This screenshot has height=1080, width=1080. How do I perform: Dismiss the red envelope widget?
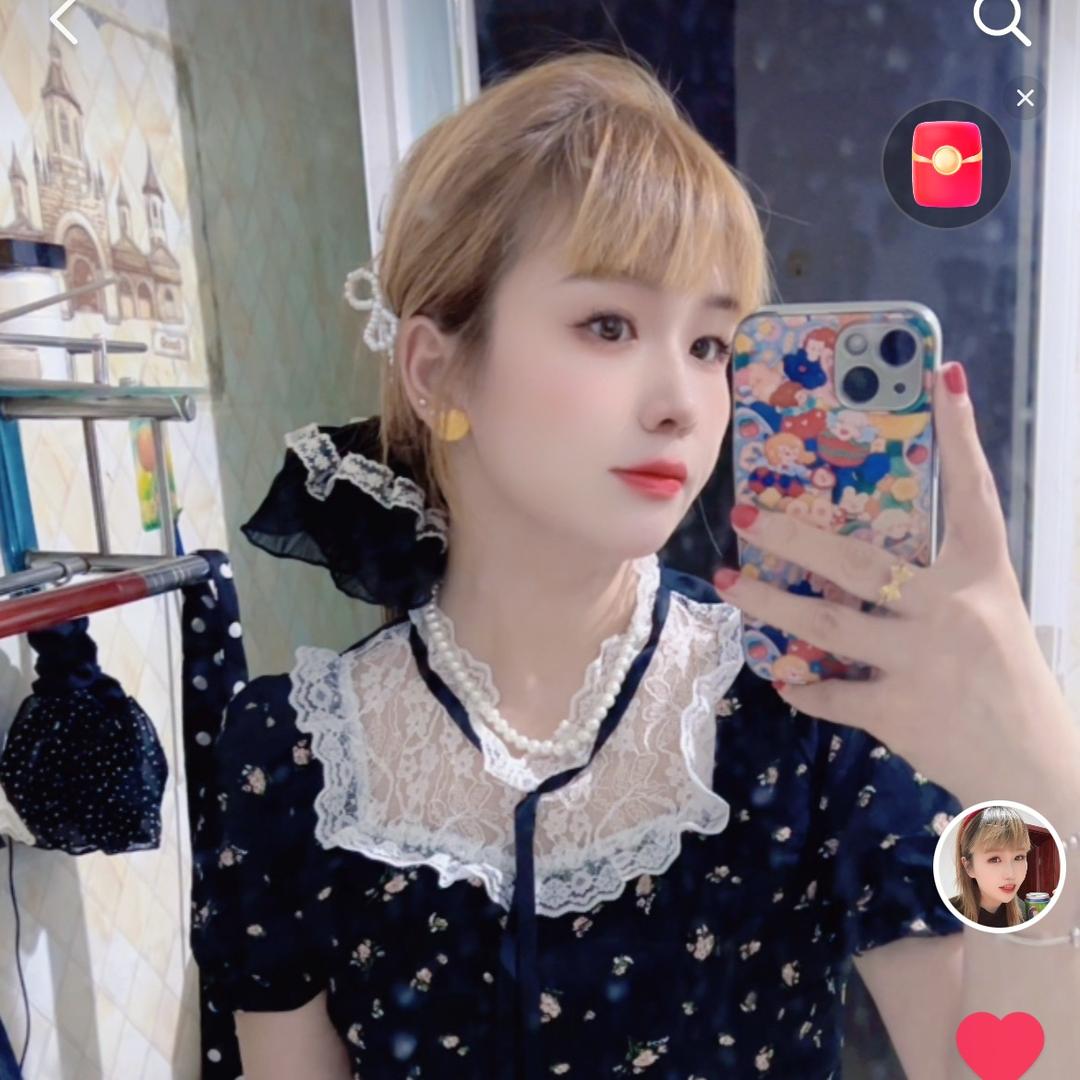(1025, 98)
